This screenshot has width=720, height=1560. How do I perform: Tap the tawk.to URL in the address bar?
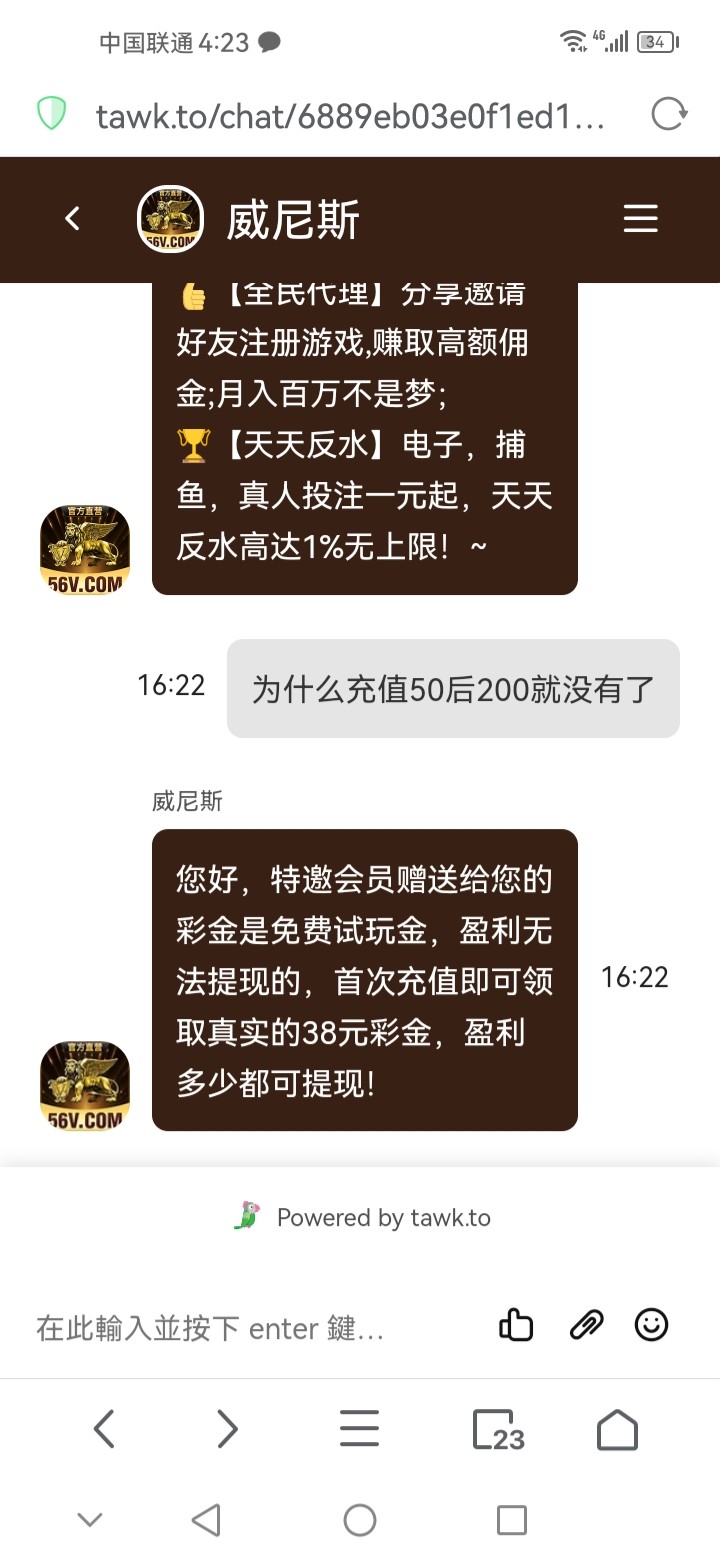pyautogui.click(x=348, y=114)
